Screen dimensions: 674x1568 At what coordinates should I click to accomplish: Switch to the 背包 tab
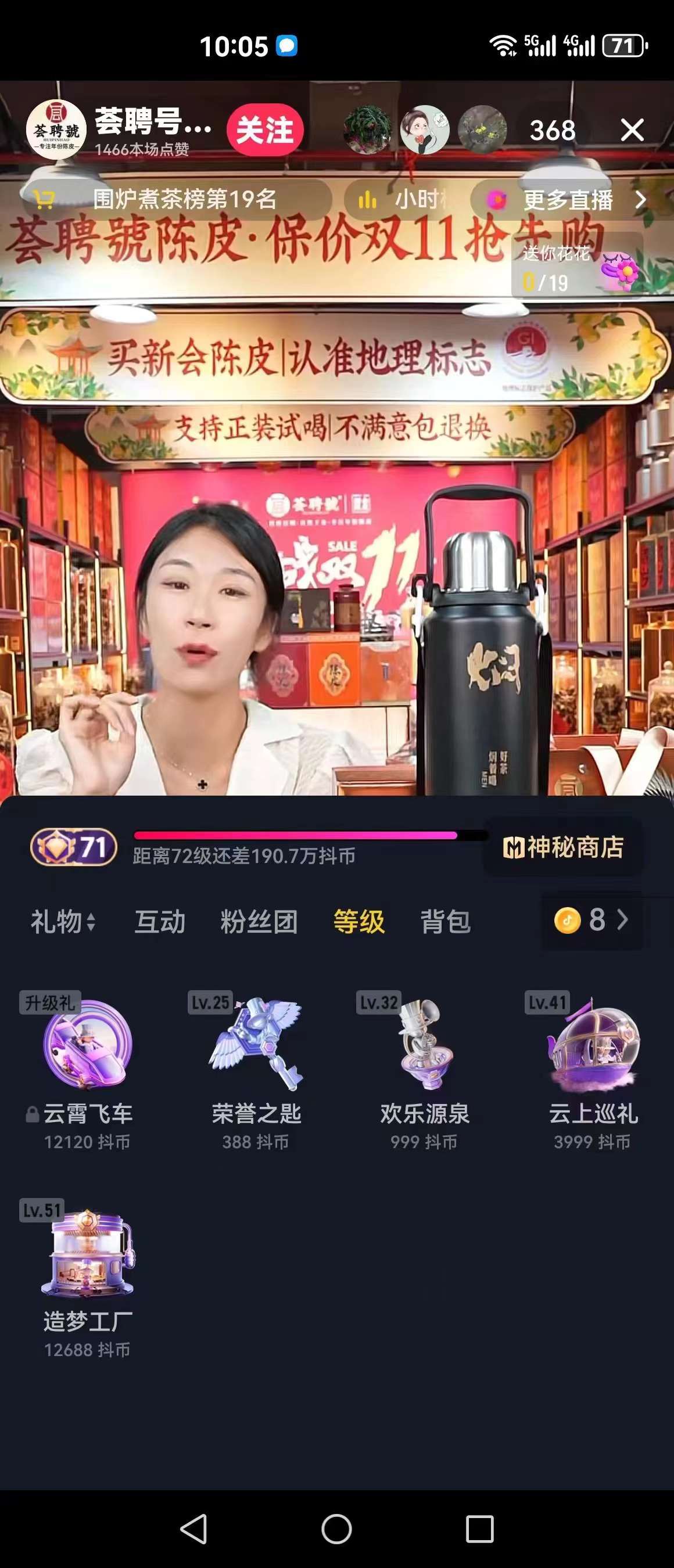pyautogui.click(x=446, y=921)
